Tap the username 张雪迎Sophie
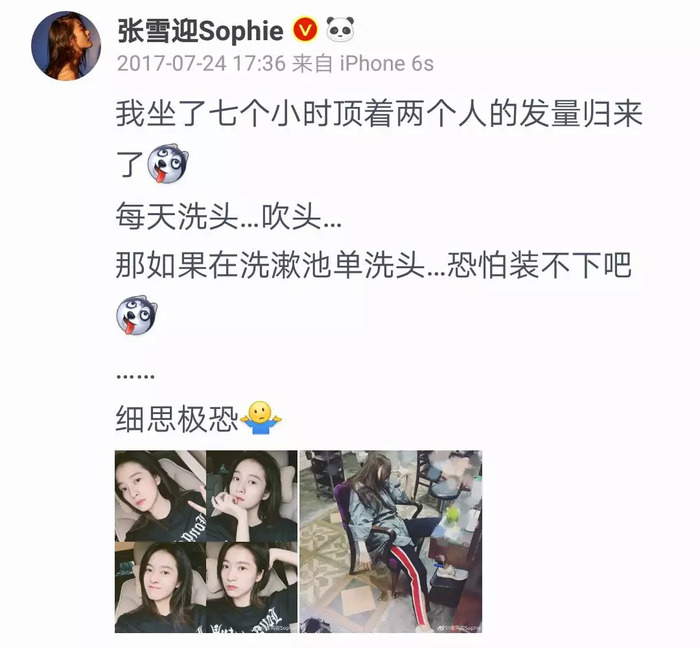This screenshot has width=700, height=648. (x=200, y=31)
